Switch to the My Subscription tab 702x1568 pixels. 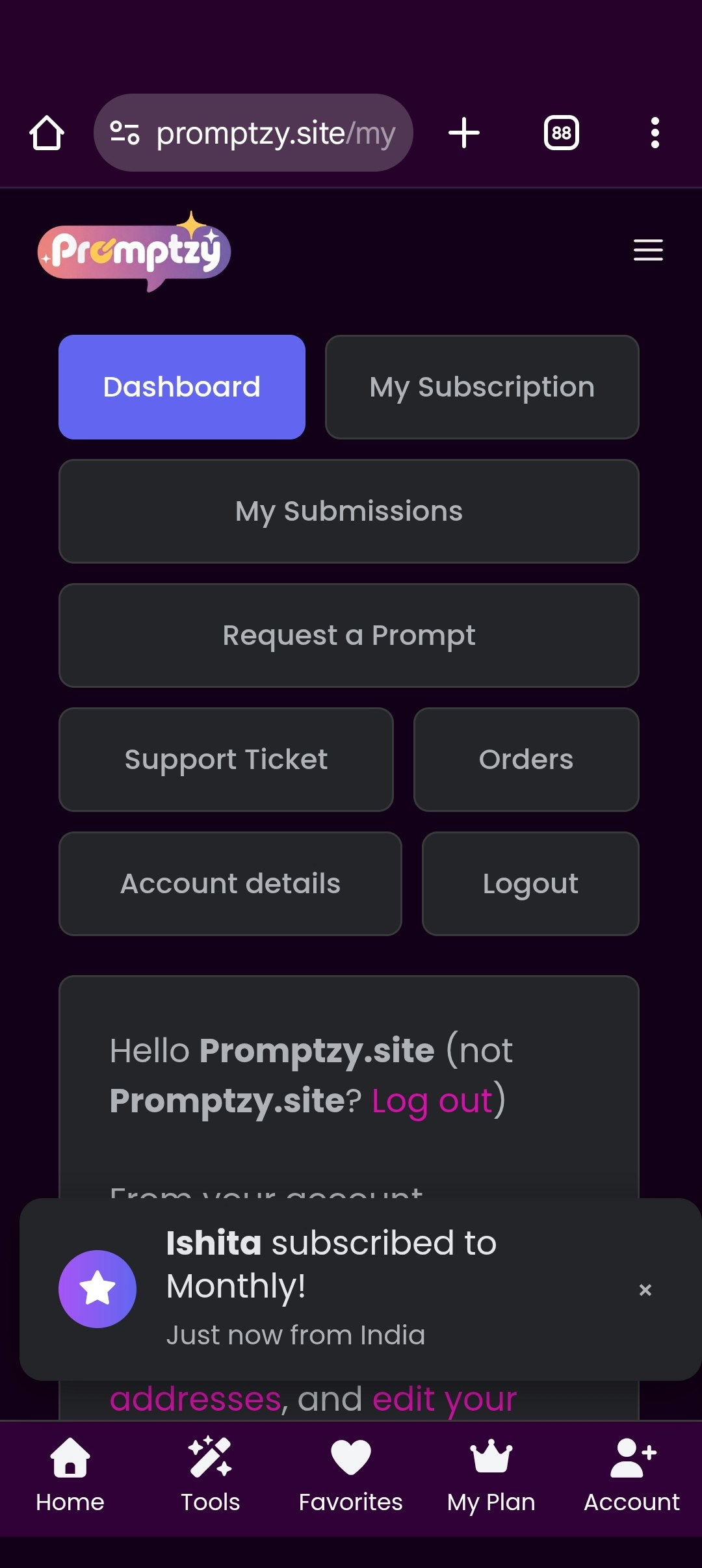[x=481, y=387]
